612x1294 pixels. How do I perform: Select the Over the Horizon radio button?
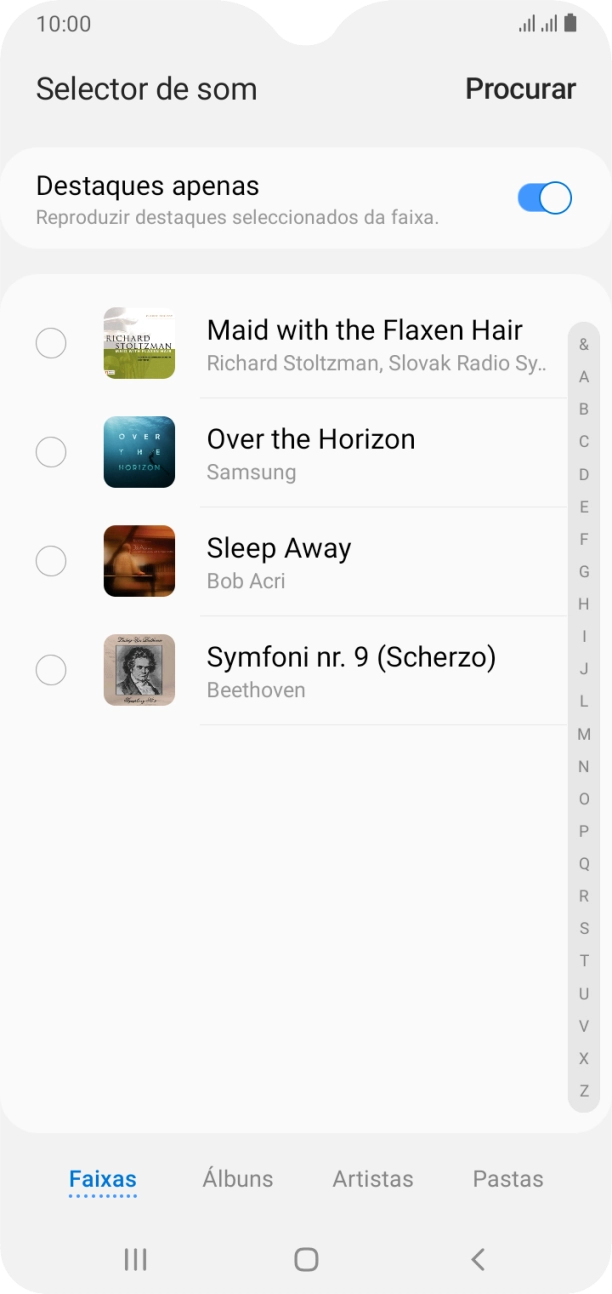51,452
